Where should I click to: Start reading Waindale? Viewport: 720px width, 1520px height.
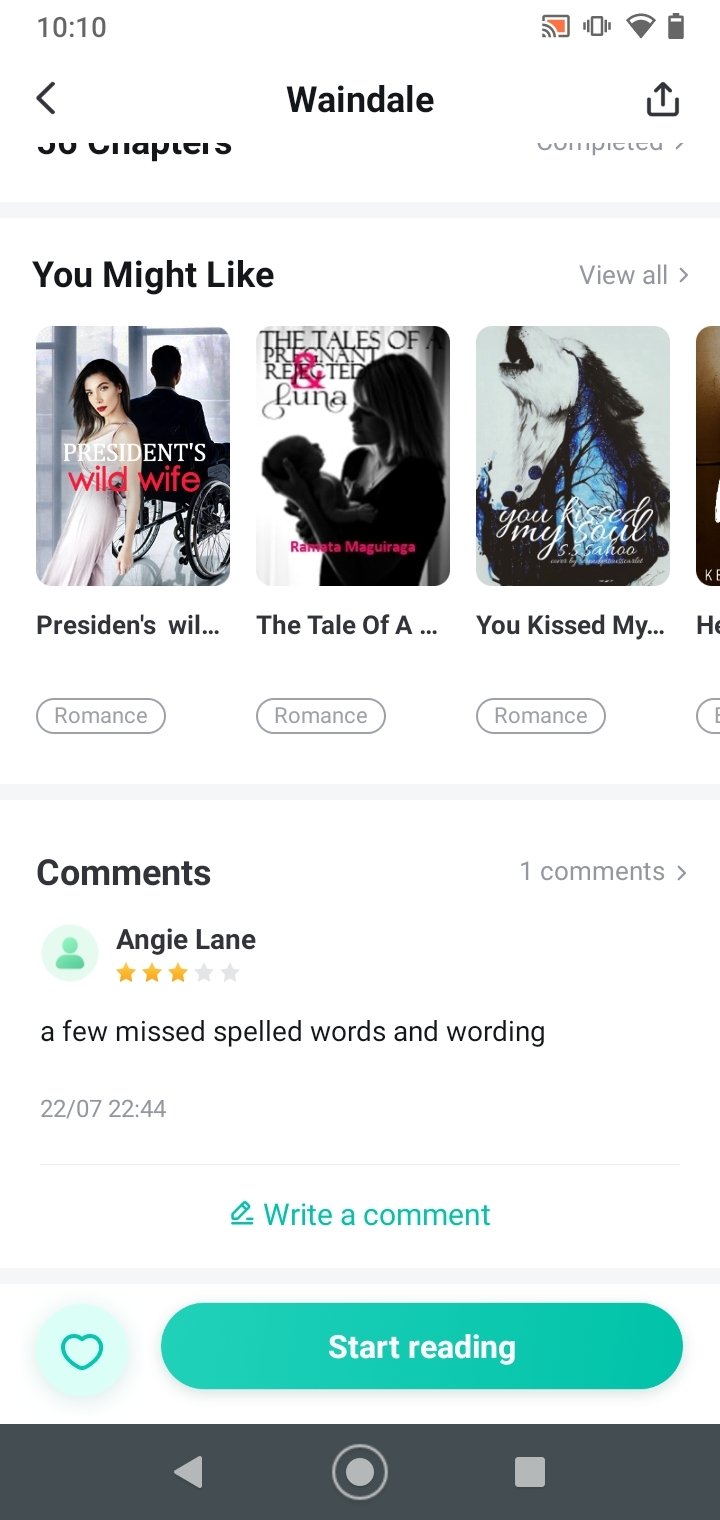422,1346
